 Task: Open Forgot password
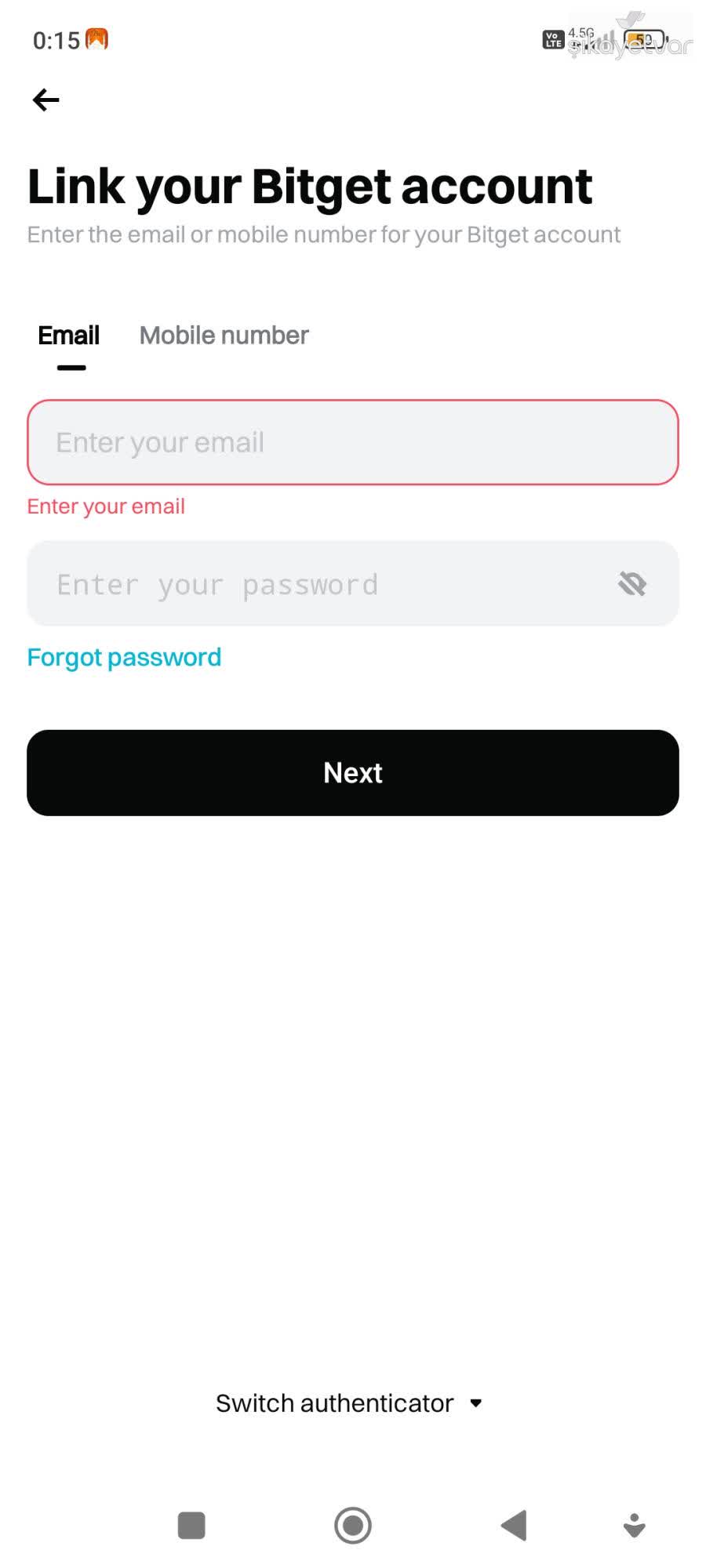tap(124, 657)
